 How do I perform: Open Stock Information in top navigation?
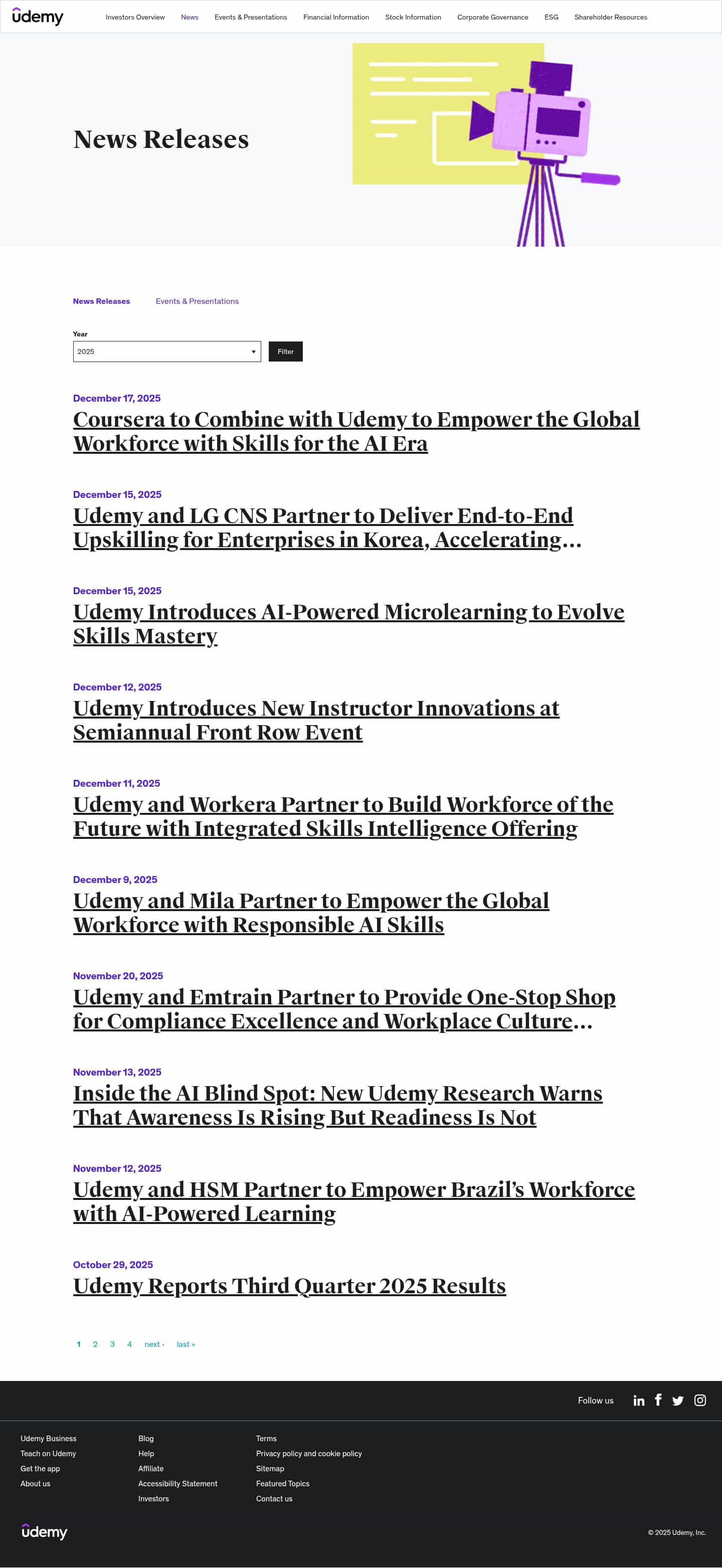[x=413, y=17]
